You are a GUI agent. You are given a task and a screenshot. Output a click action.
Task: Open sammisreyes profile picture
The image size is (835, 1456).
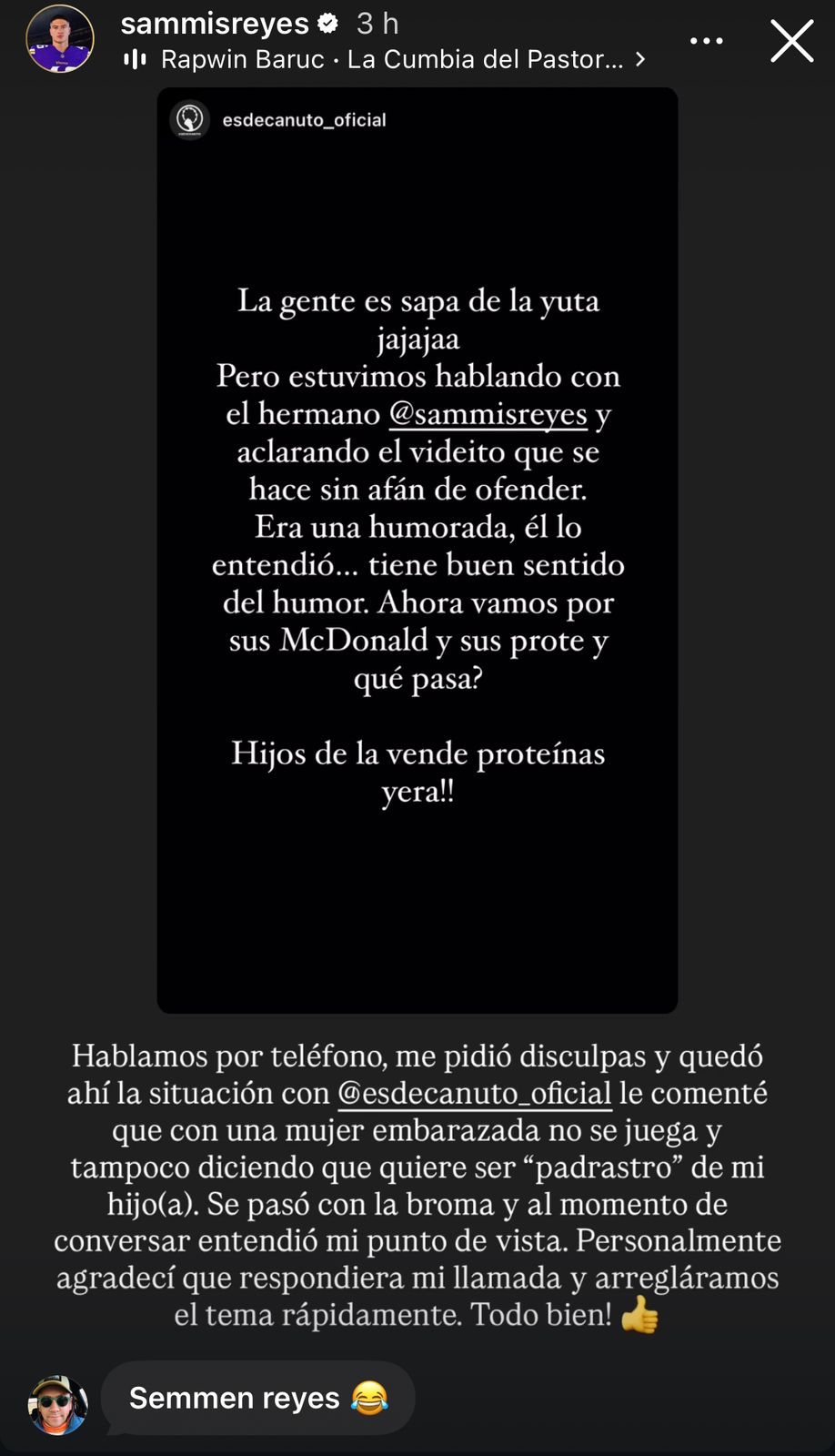point(60,39)
